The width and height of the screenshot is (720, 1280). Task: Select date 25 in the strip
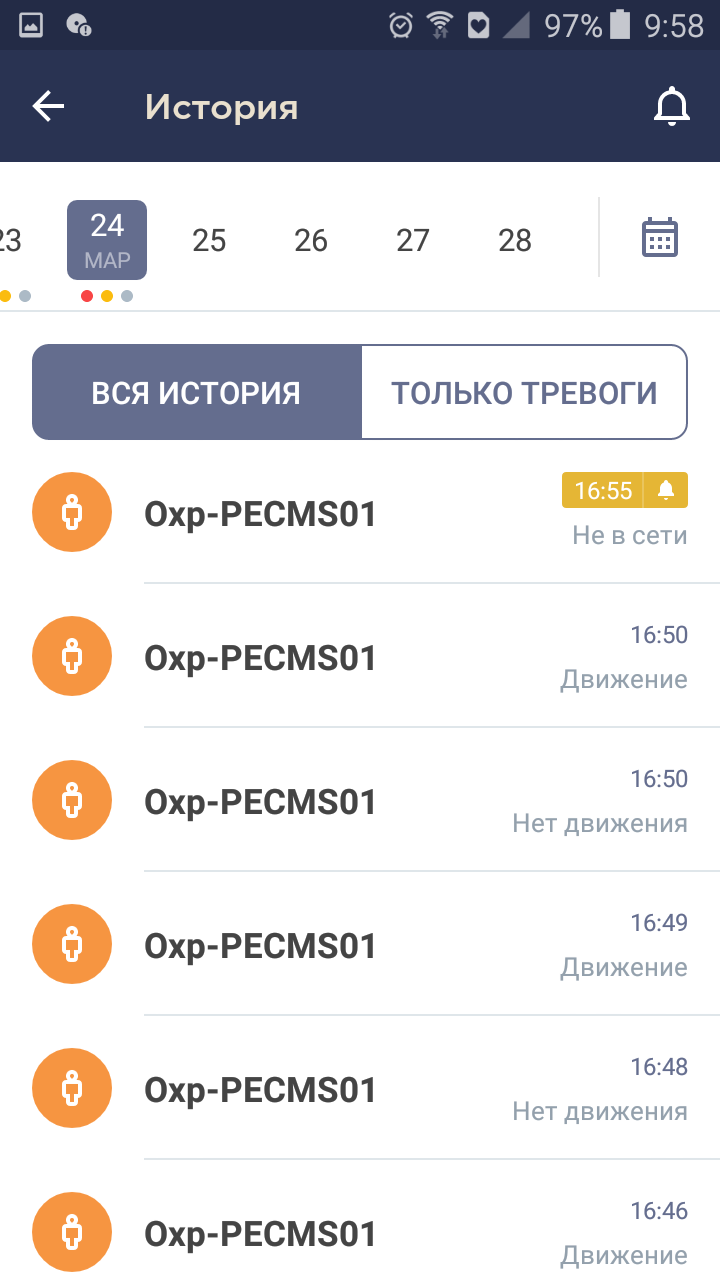pyautogui.click(x=209, y=240)
